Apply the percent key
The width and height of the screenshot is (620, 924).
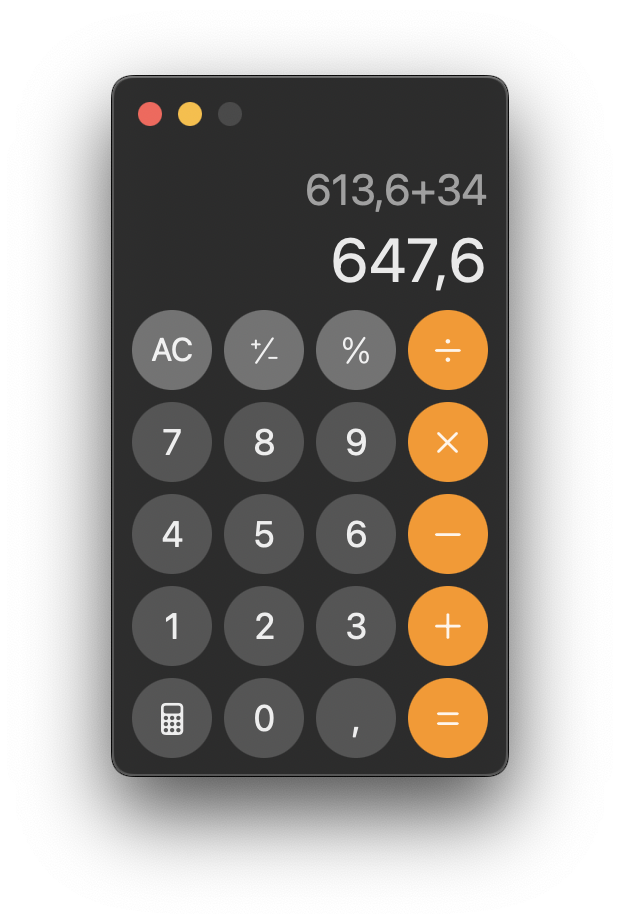coord(356,350)
